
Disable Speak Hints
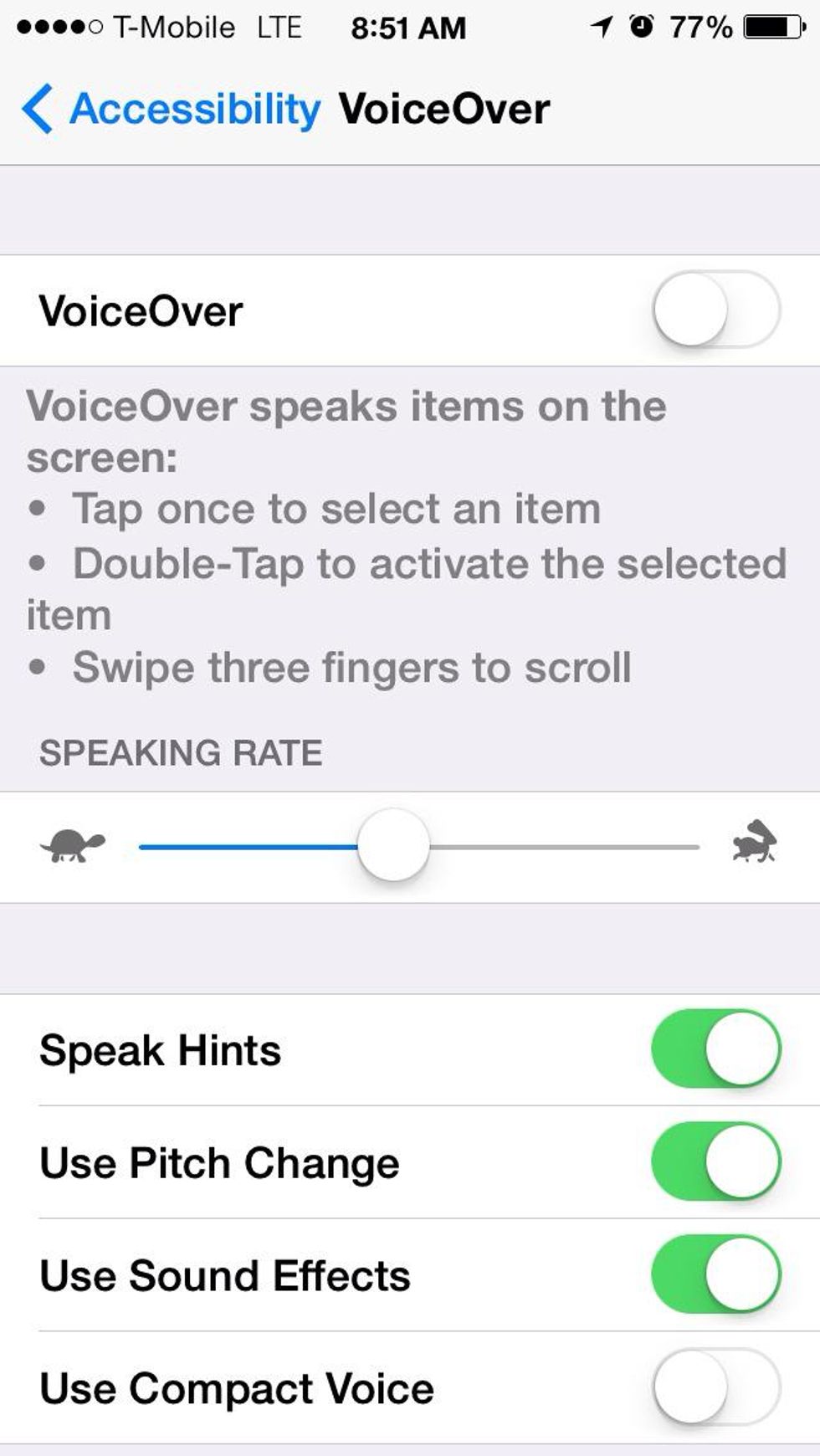715,1049
